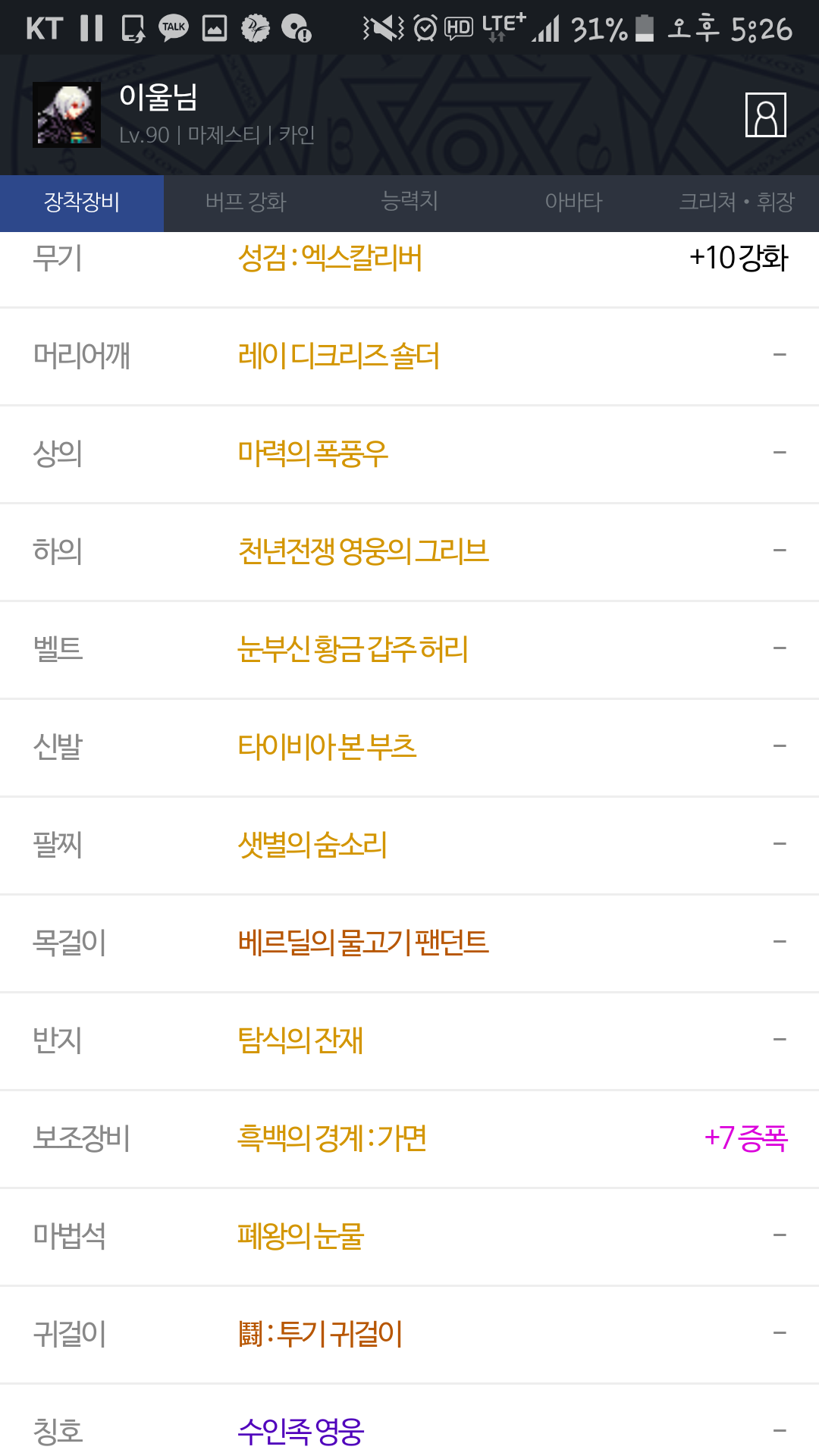Open title 수인족 영웅
This screenshot has width=819, height=1456.
[300, 1432]
